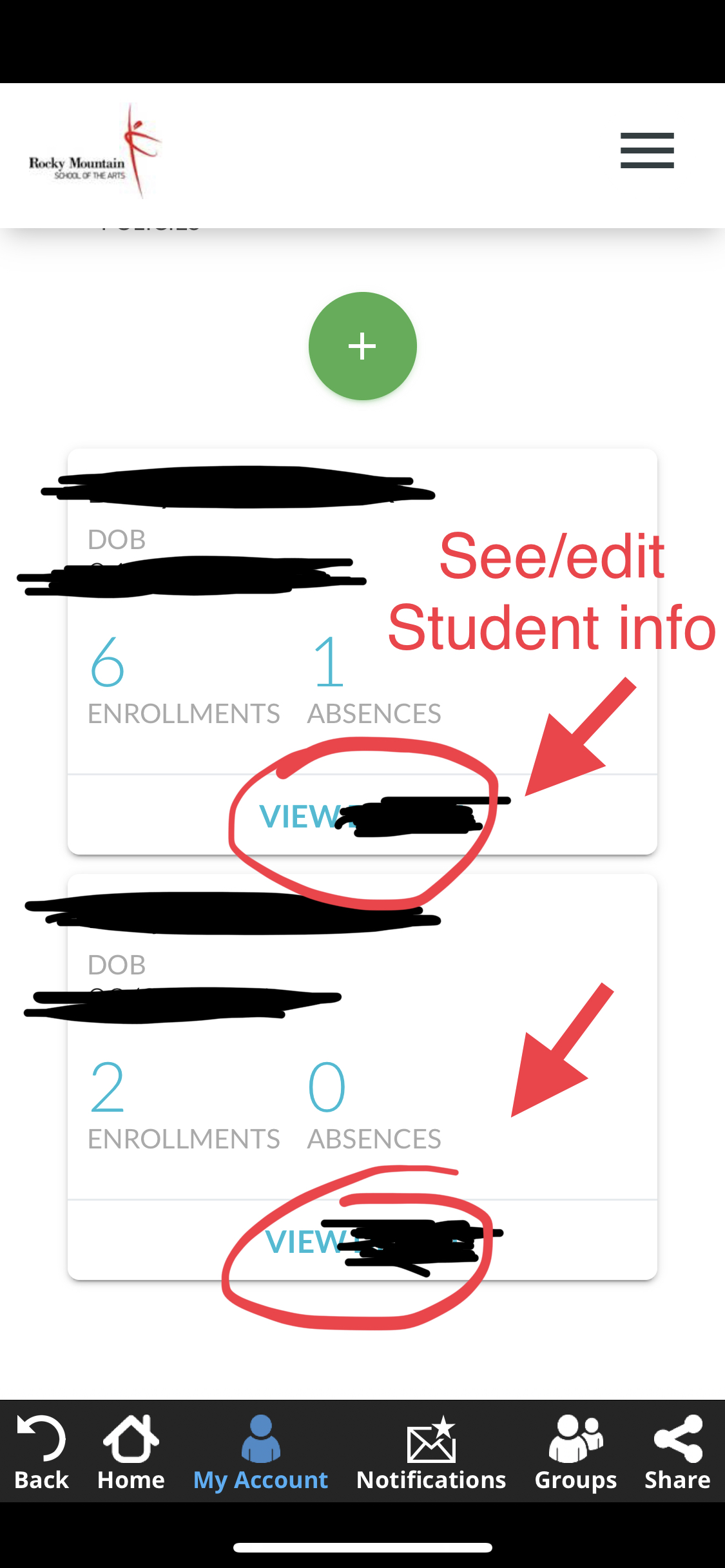Tap the green plus button
Image resolution: width=725 pixels, height=1568 pixels.
(x=363, y=346)
